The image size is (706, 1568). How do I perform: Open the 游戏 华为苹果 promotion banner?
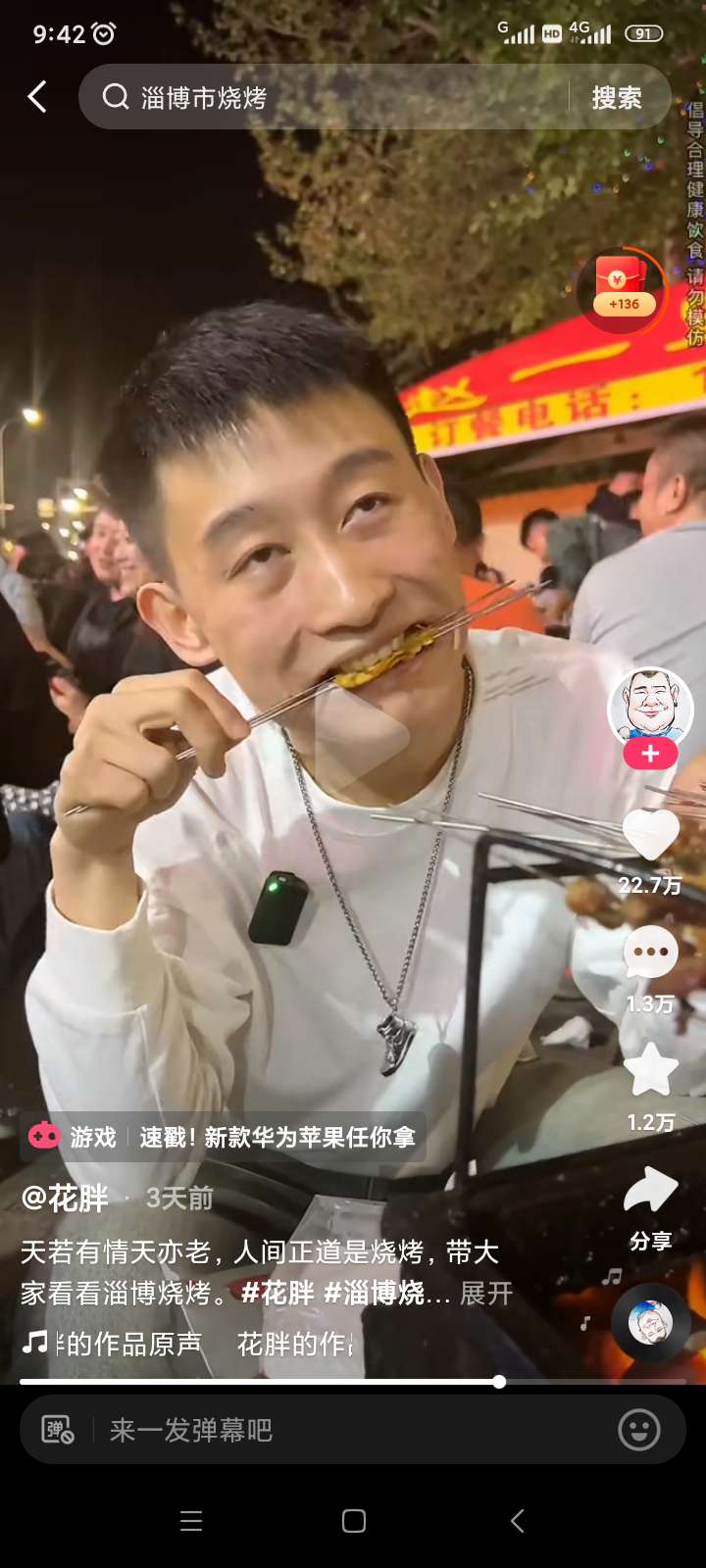point(224,1137)
